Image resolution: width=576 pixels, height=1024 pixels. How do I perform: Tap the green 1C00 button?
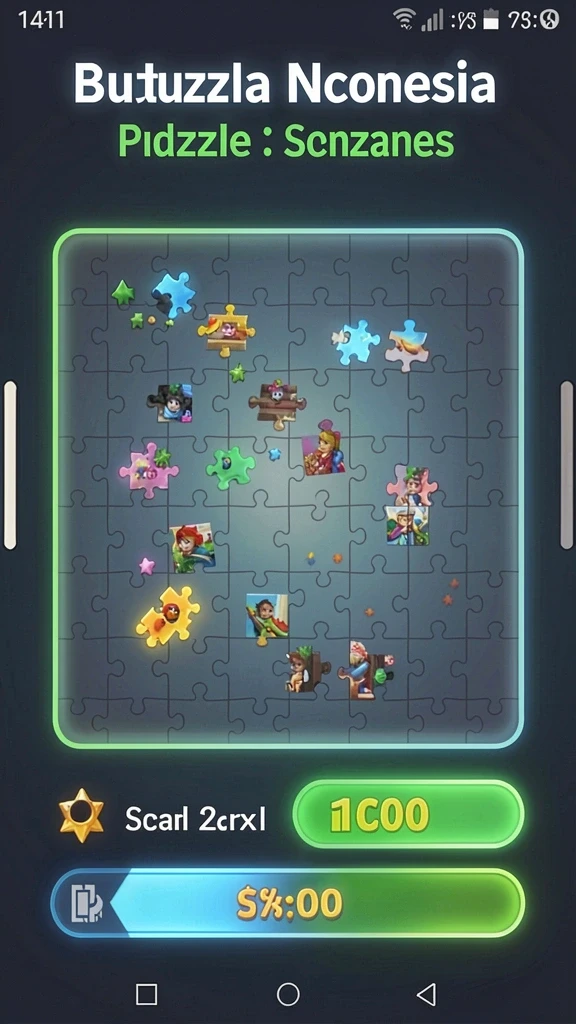click(408, 814)
